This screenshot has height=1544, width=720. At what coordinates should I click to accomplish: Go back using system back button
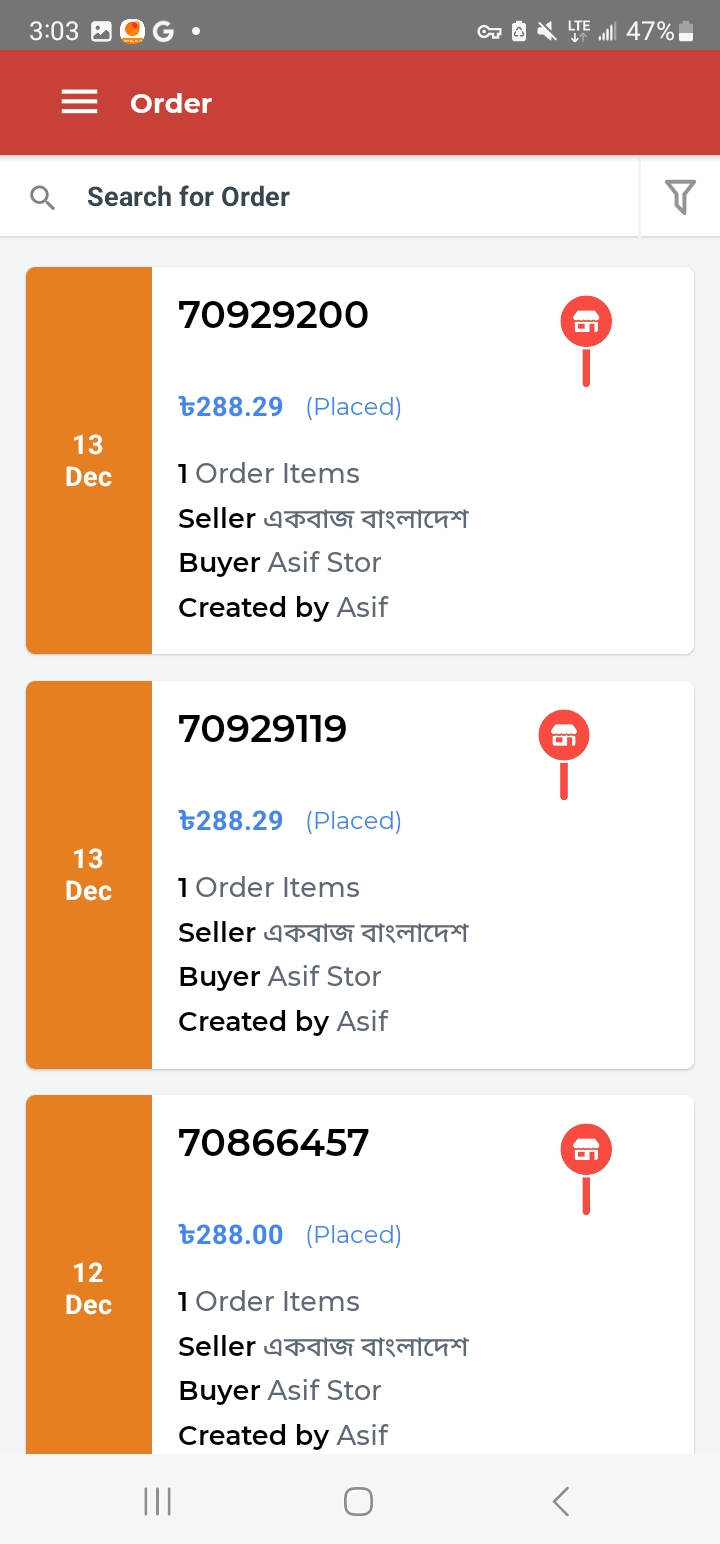(561, 1501)
